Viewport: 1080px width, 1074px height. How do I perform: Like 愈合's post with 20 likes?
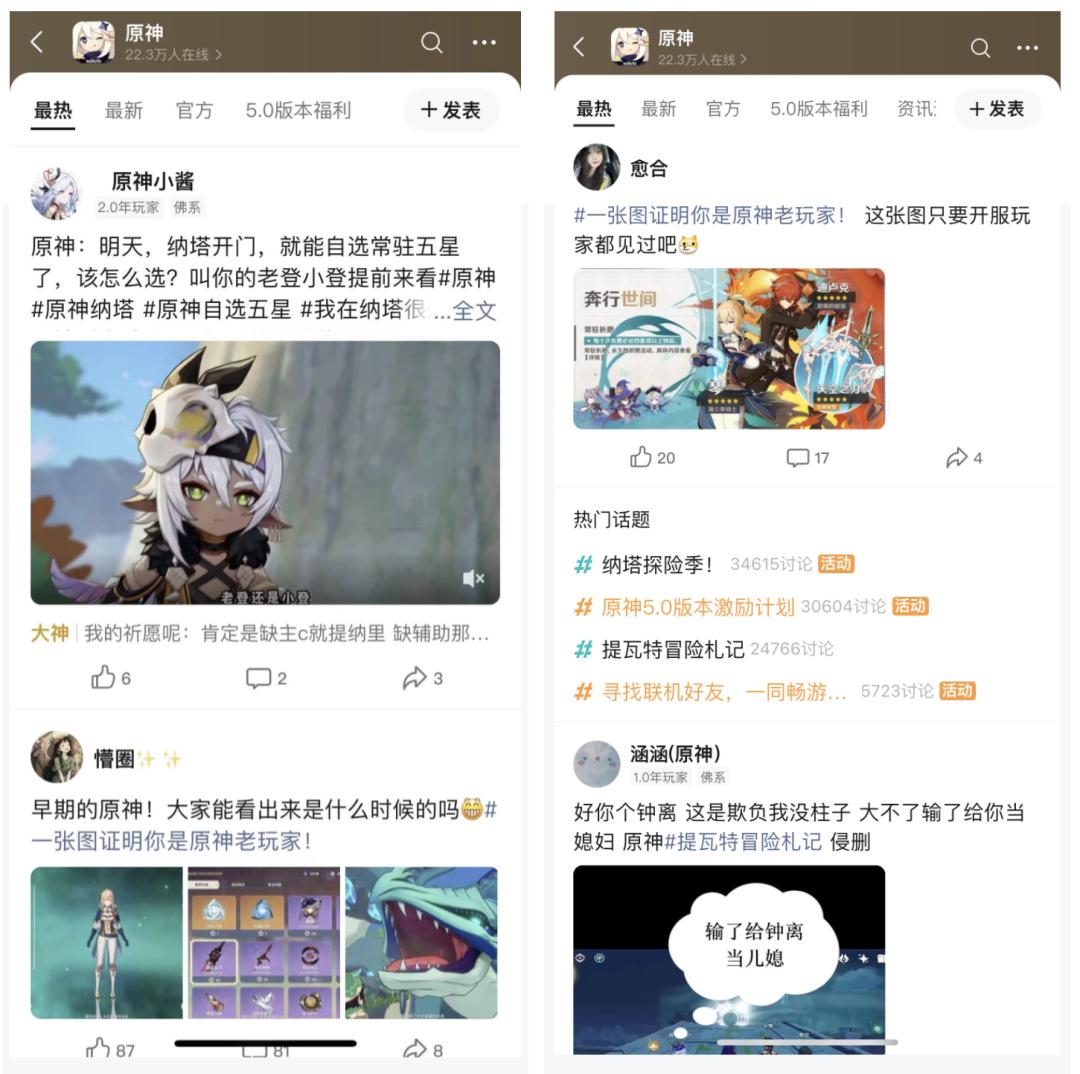click(x=652, y=458)
